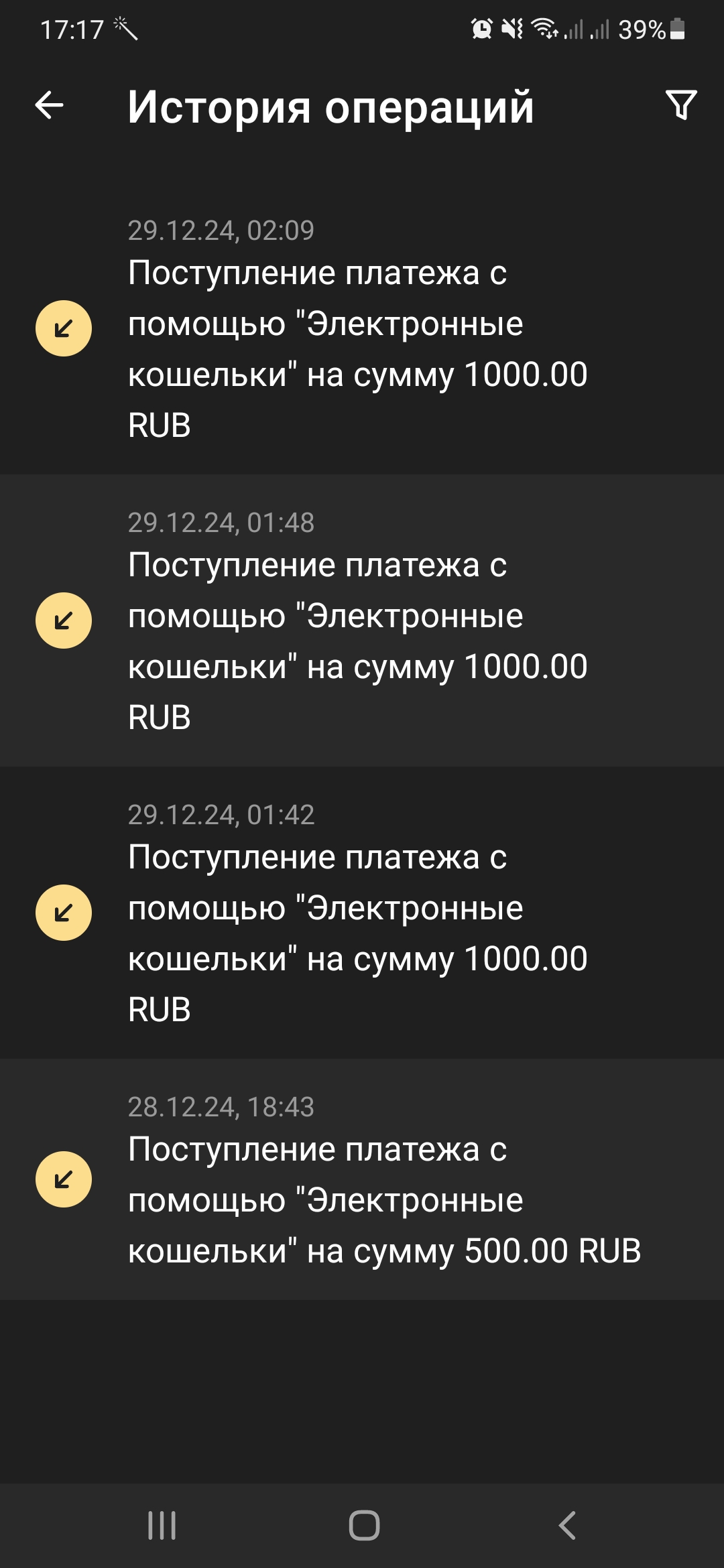Open the 29.12.24, 01:48 payment entry
Viewport: 724px width, 1568px height.
[x=362, y=620]
